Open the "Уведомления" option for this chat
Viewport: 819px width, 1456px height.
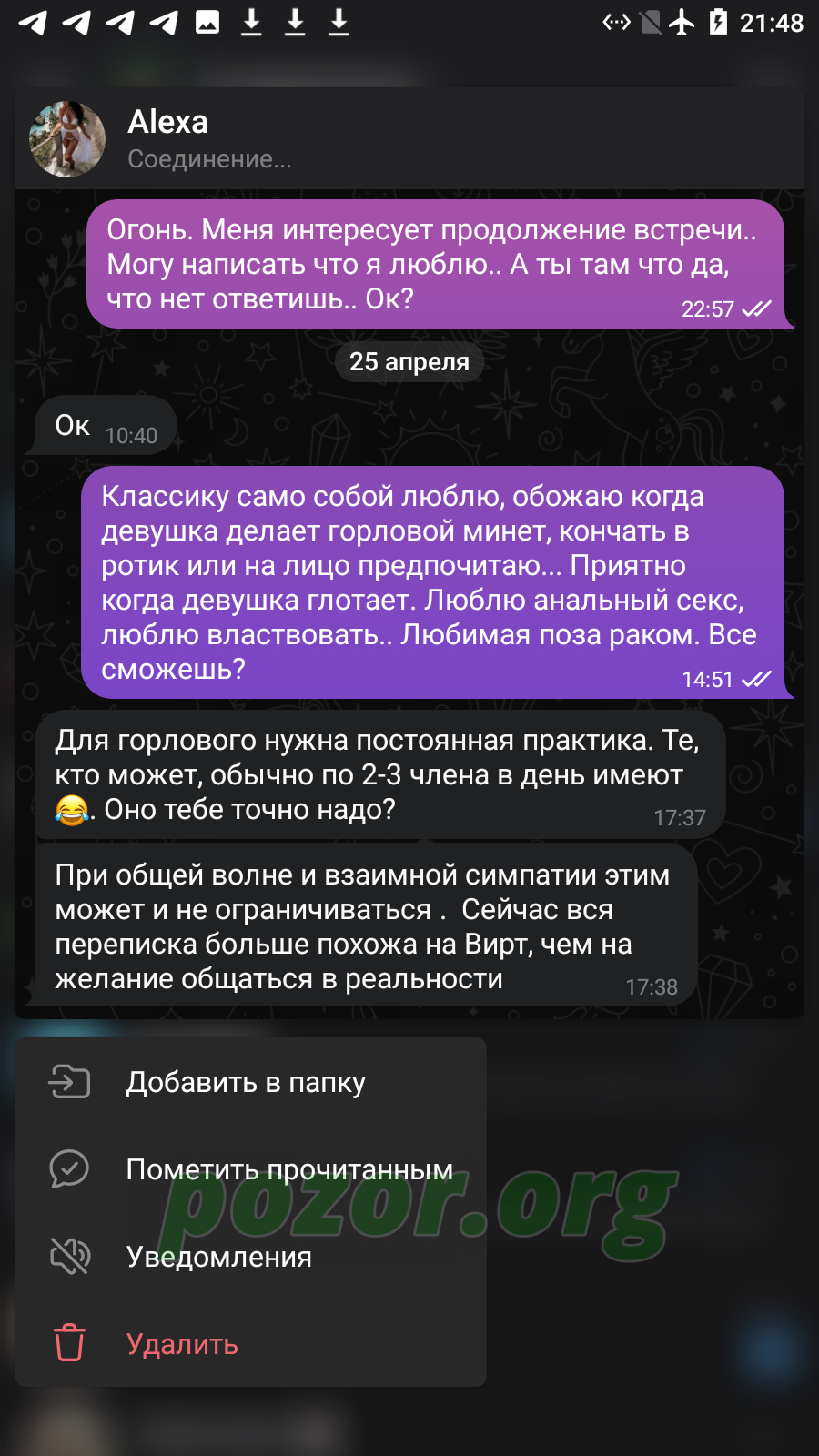250,1257
